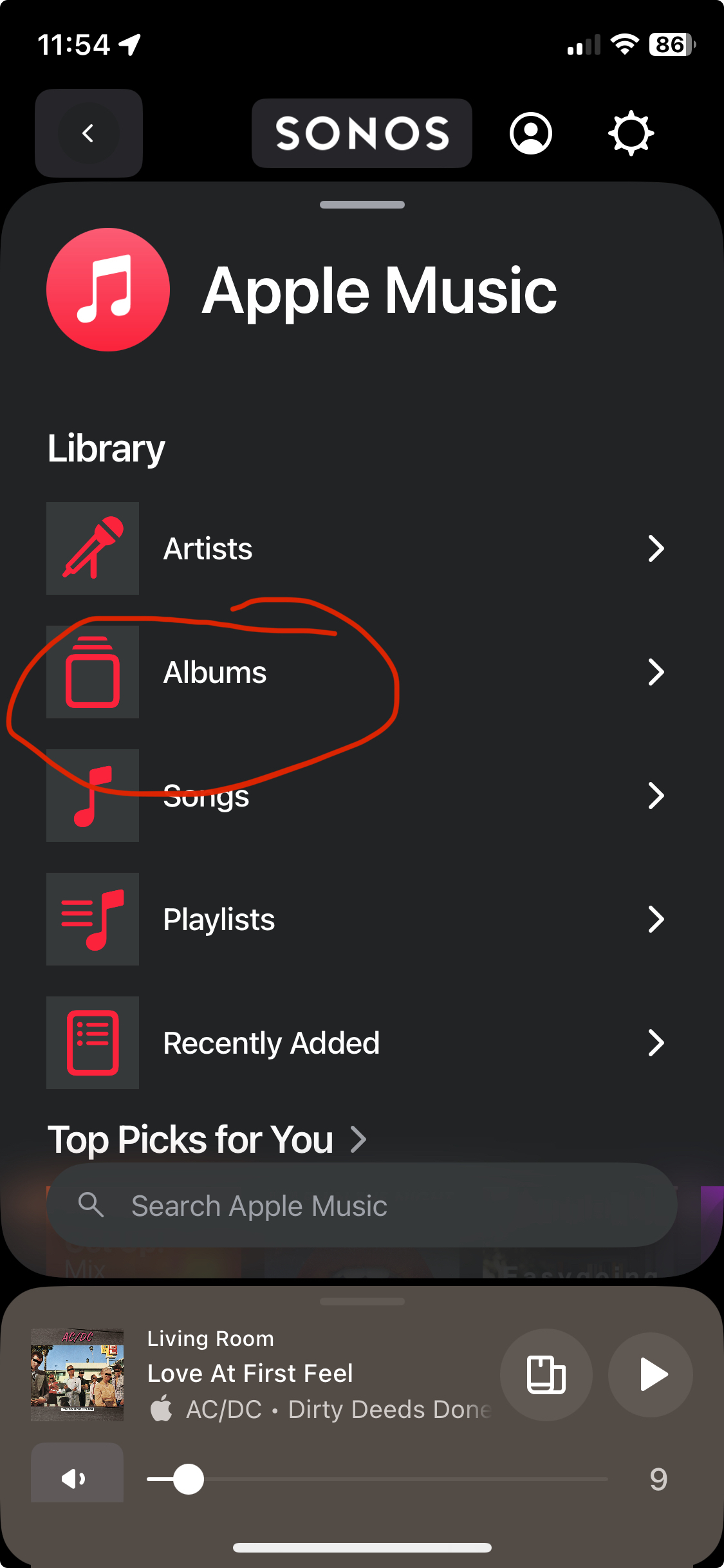Open the speaker grouping button

546,1375
